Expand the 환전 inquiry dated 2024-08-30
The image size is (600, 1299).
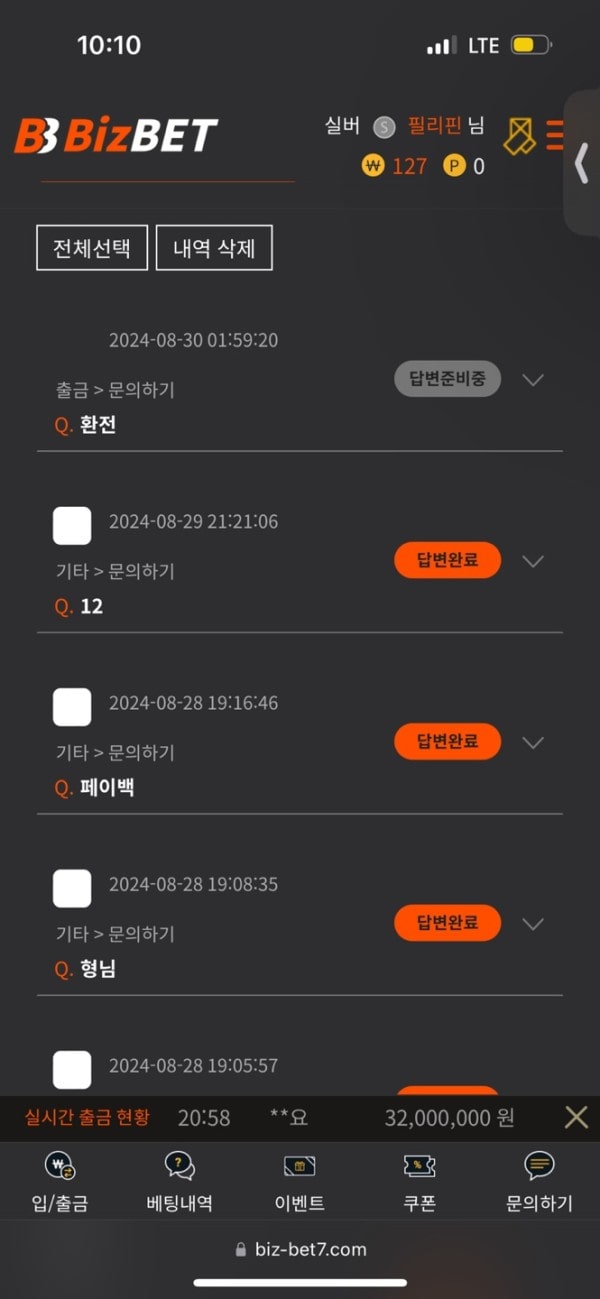pyautogui.click(x=533, y=380)
